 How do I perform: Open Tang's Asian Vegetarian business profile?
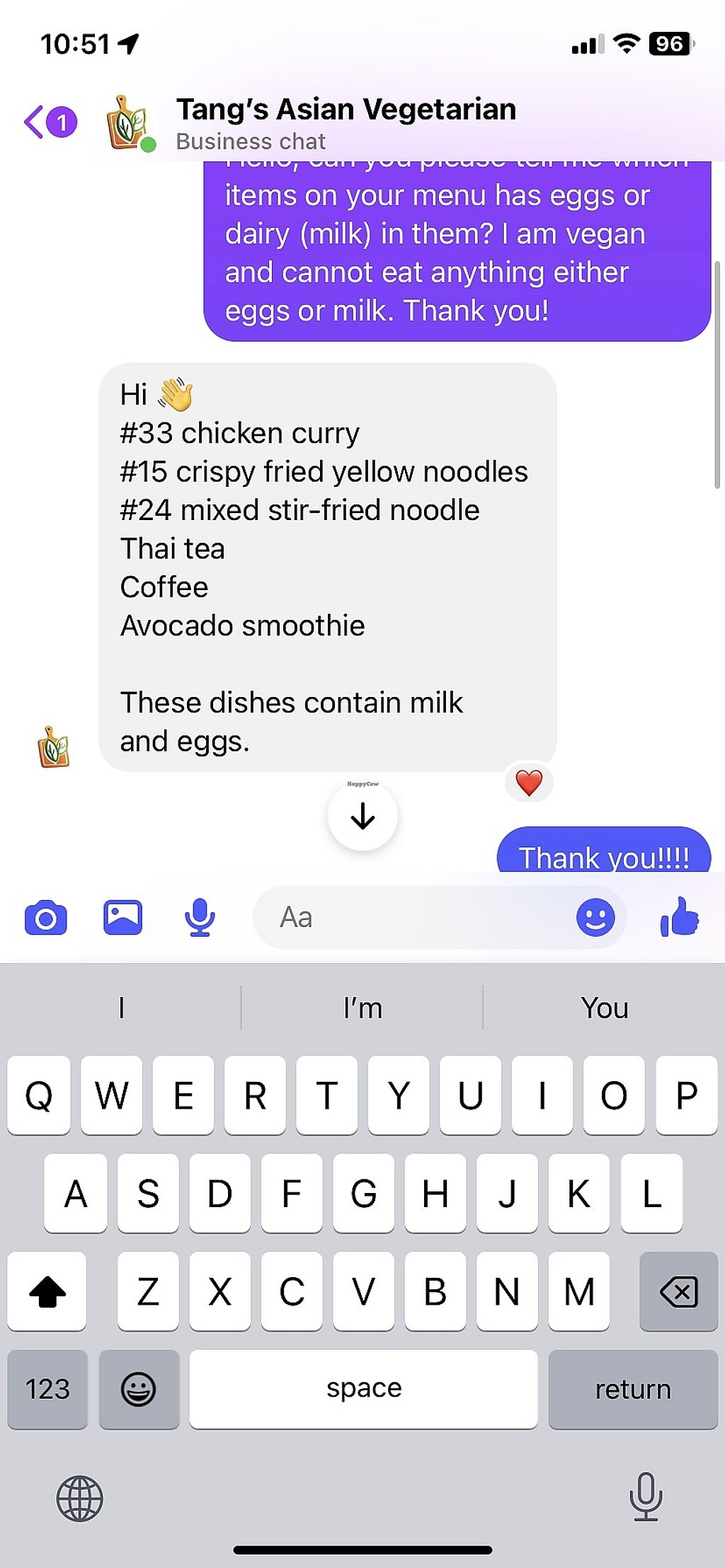[346, 122]
